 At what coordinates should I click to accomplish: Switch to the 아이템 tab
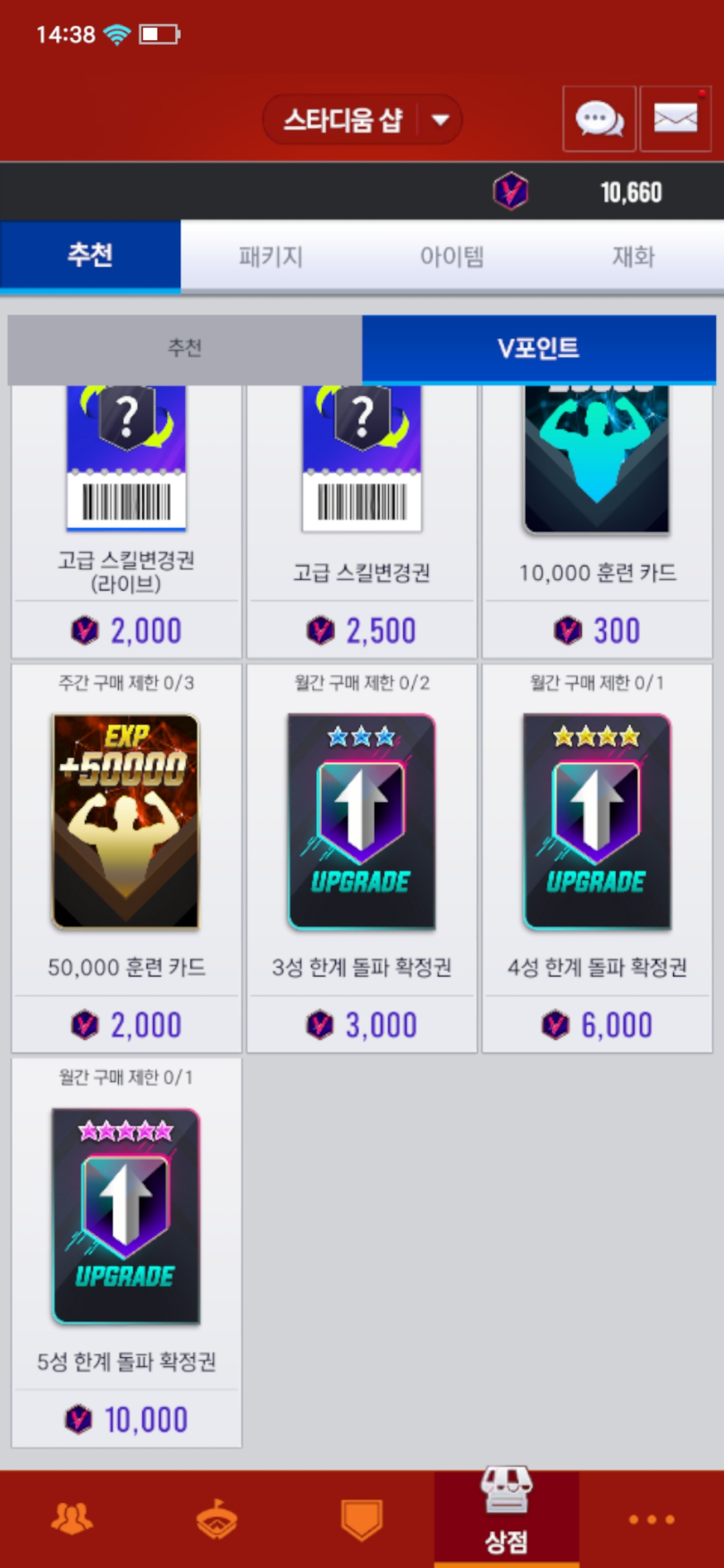[x=452, y=257]
